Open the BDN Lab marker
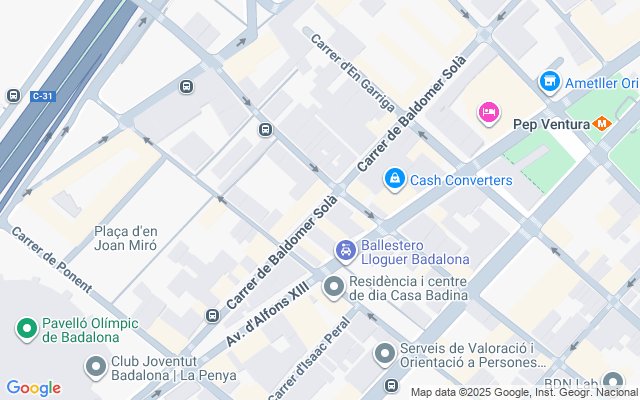 [x=613, y=381]
